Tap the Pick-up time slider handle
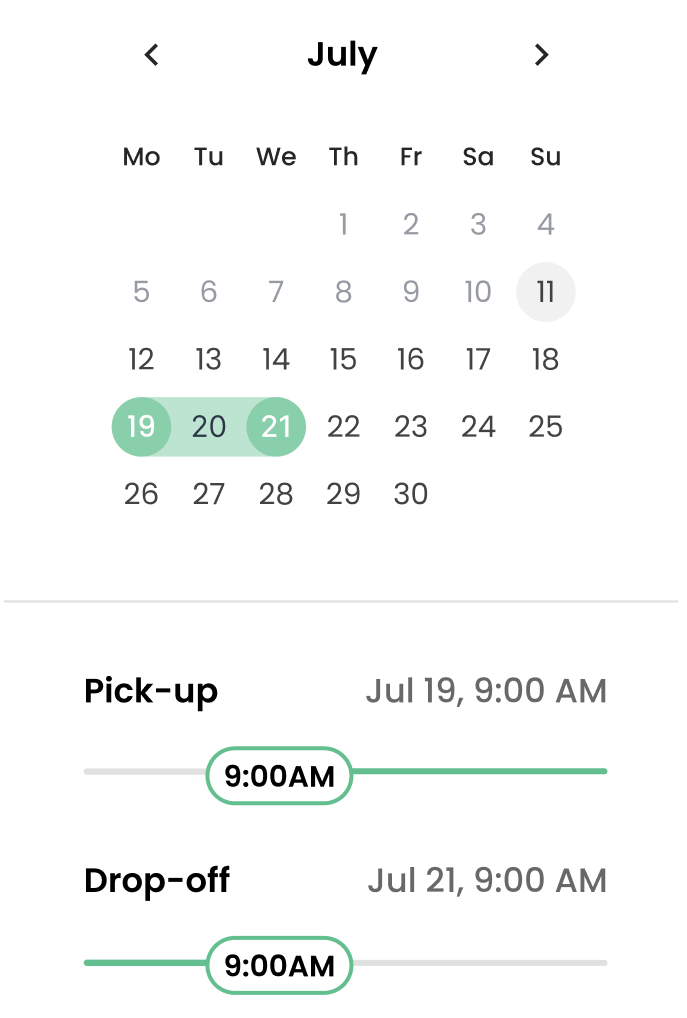 tap(279, 775)
